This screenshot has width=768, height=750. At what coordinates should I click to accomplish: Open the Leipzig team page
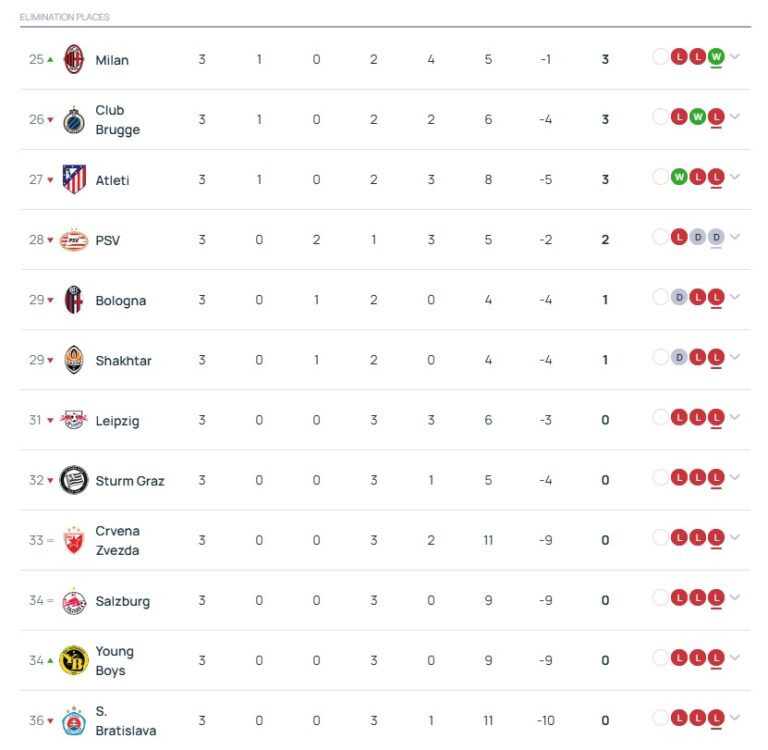[x=117, y=420]
